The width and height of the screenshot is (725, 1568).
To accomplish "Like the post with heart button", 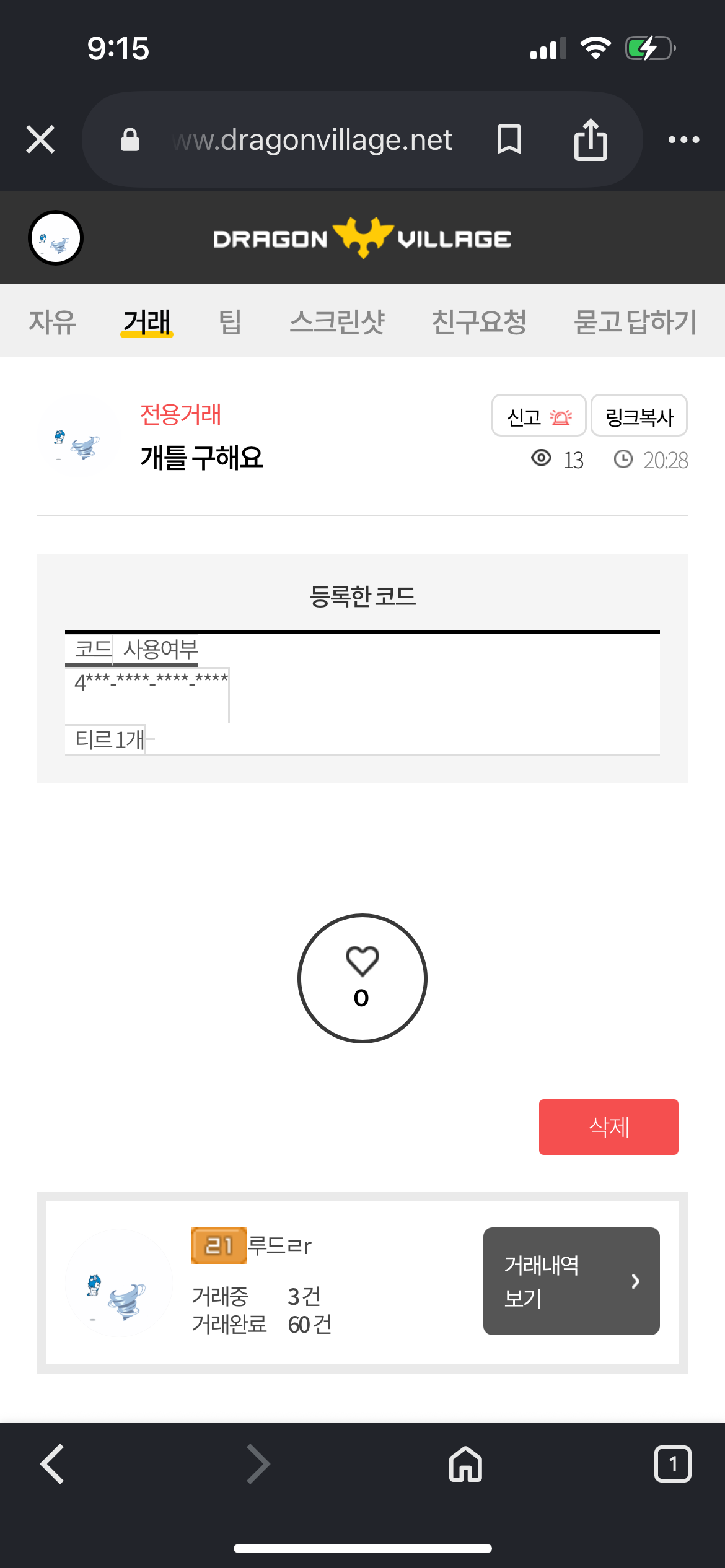I will tap(362, 978).
